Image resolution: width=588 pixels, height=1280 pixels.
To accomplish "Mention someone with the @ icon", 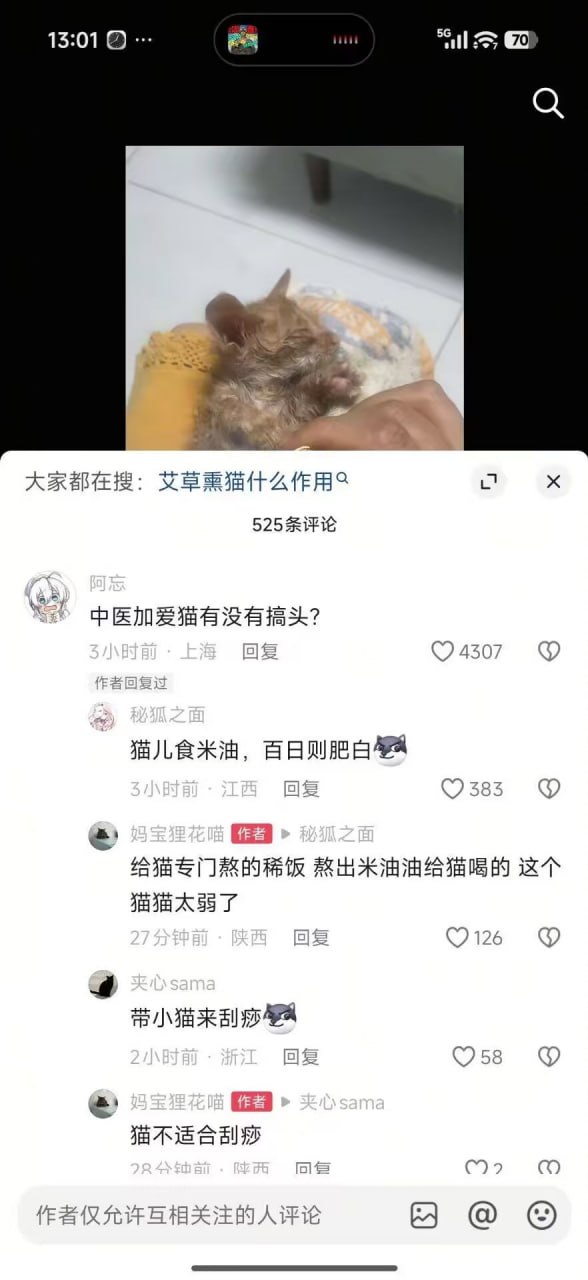I will pos(482,1215).
